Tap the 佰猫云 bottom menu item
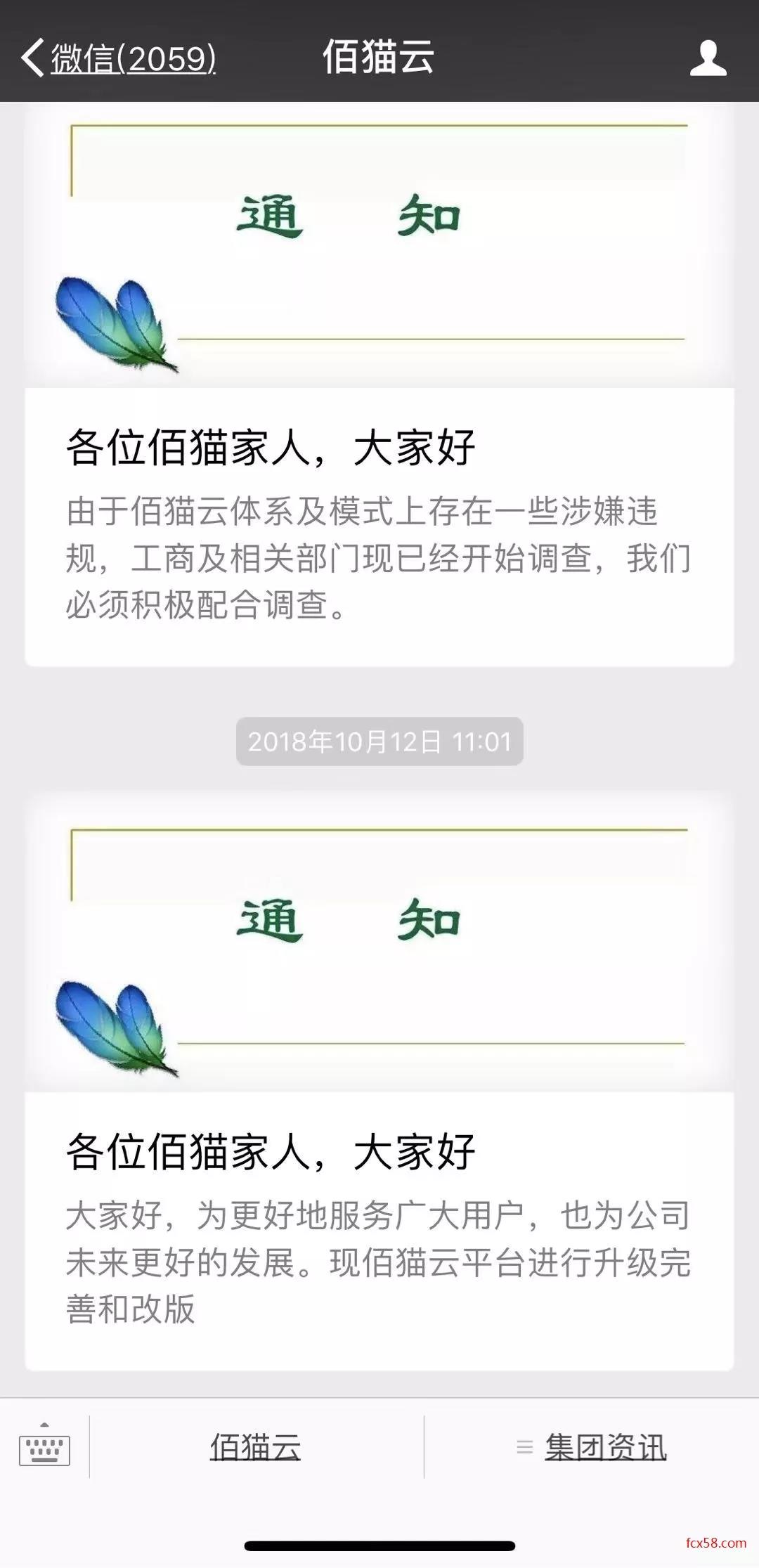Viewport: 759px width, 1568px height. (x=256, y=1447)
